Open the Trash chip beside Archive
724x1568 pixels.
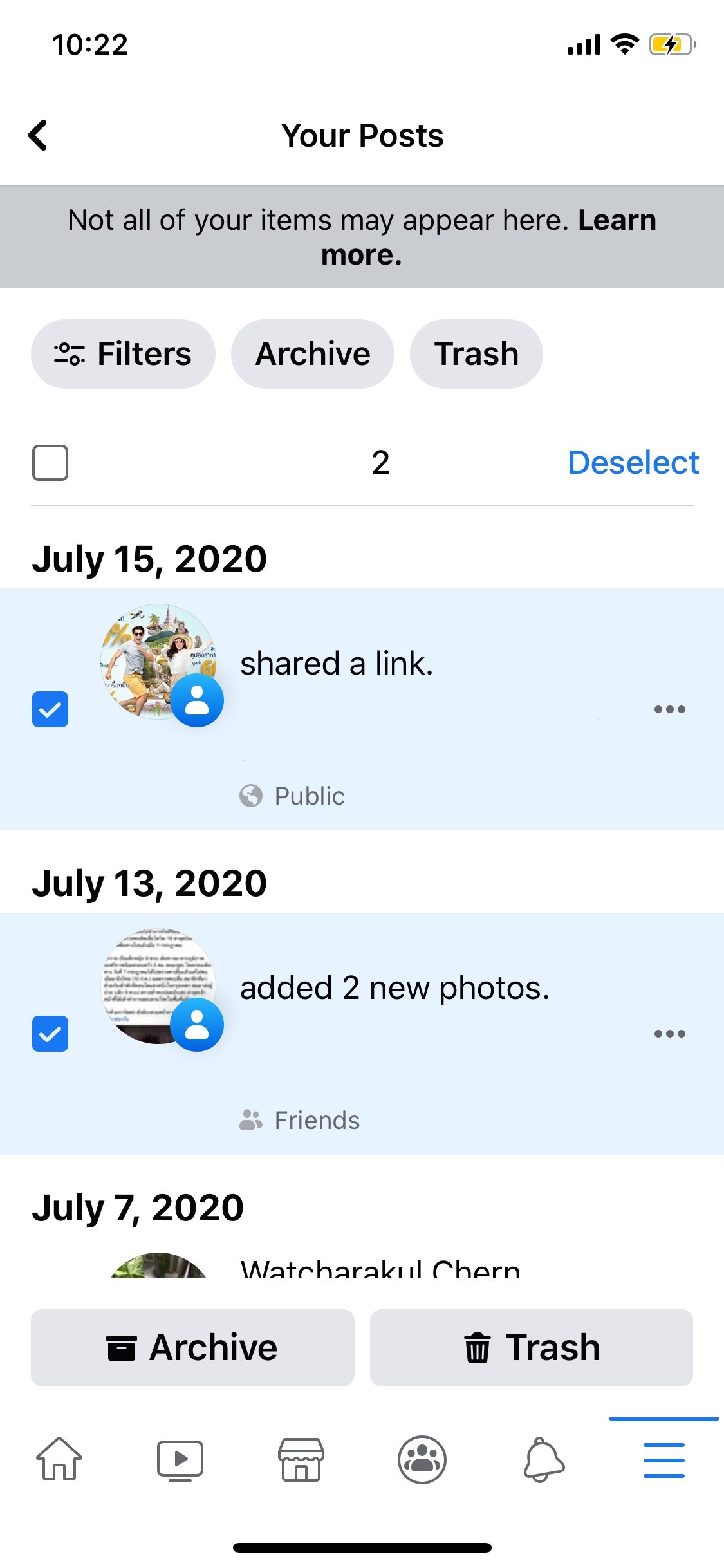click(x=476, y=354)
